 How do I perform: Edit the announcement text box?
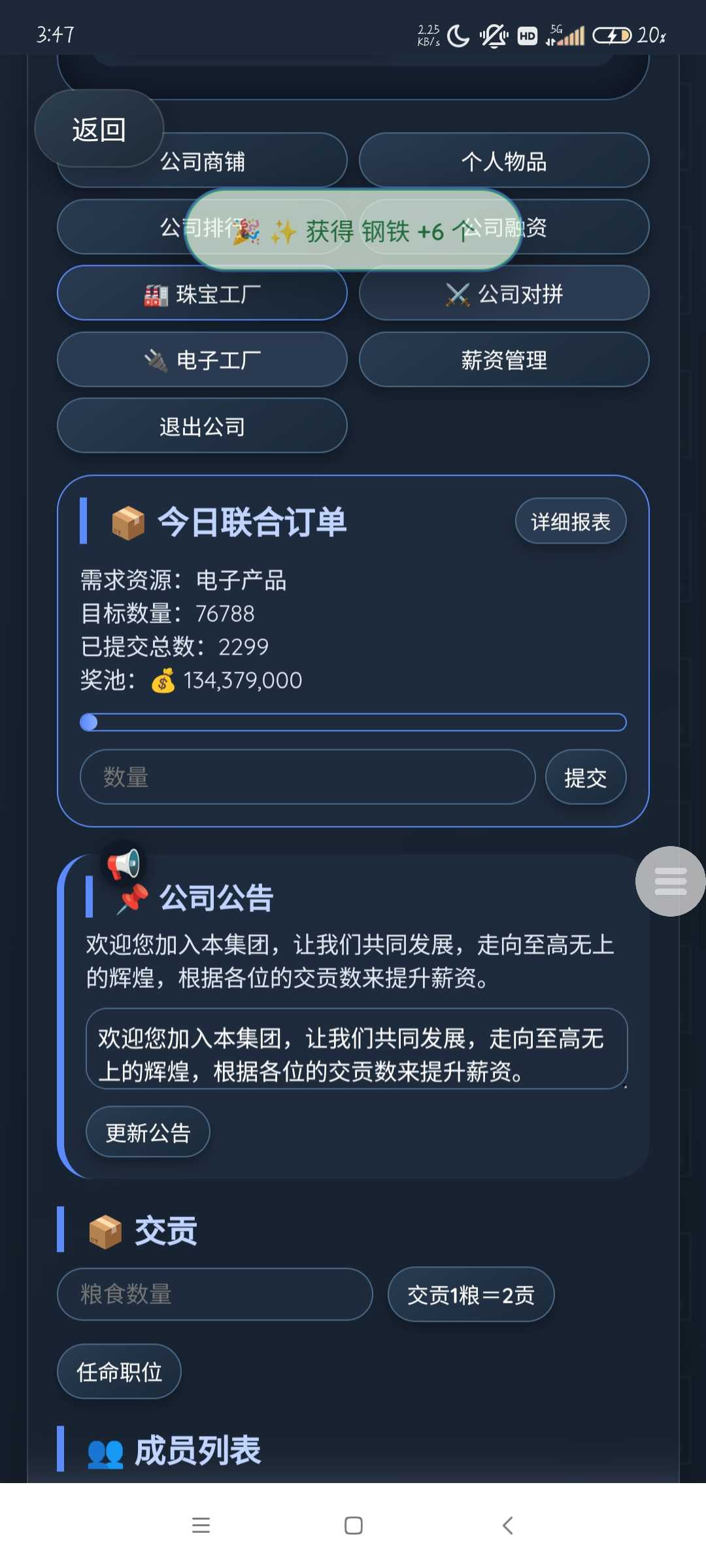(x=356, y=1049)
